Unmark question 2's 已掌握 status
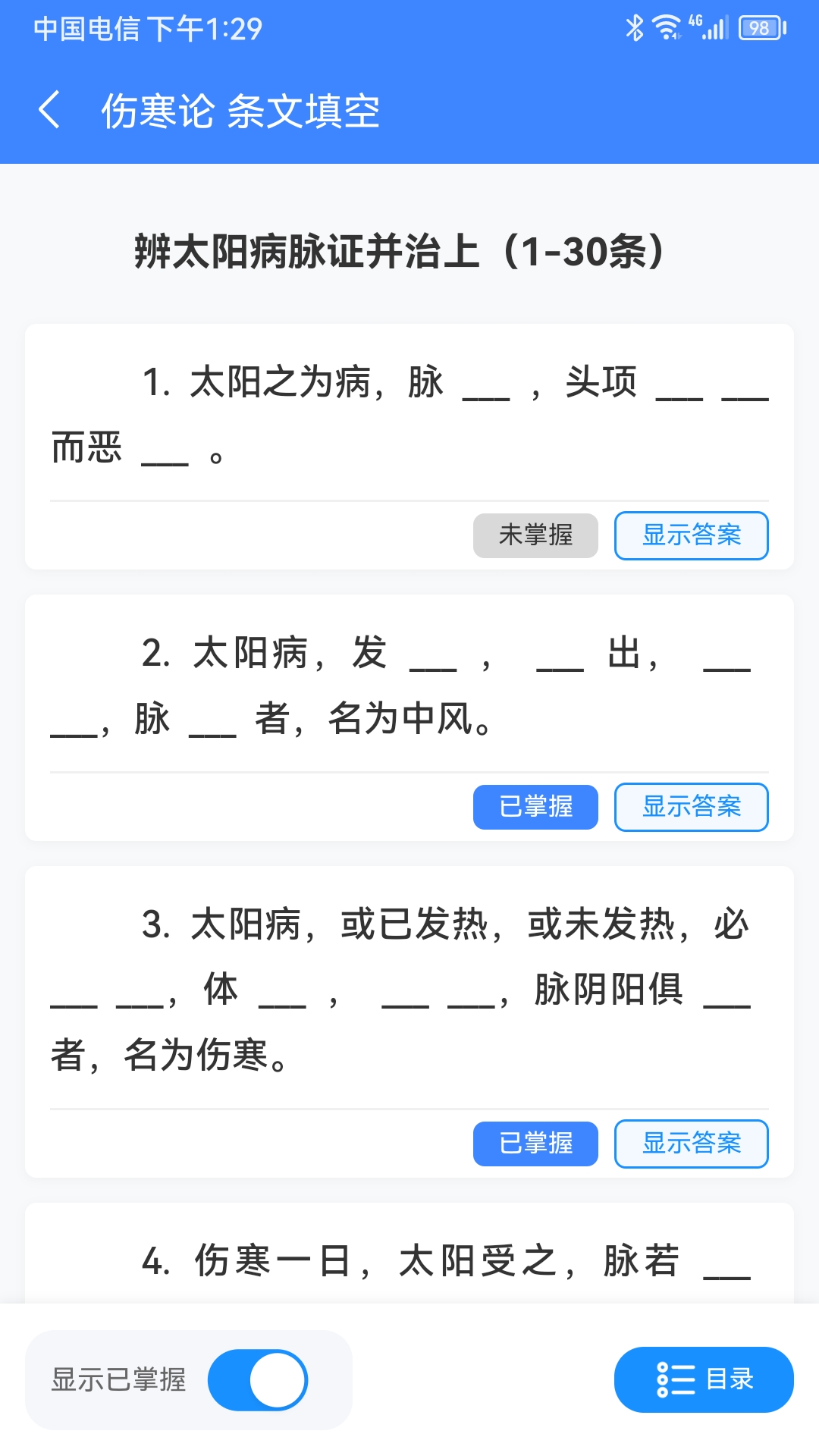Viewport: 819px width, 1456px height. tap(535, 807)
